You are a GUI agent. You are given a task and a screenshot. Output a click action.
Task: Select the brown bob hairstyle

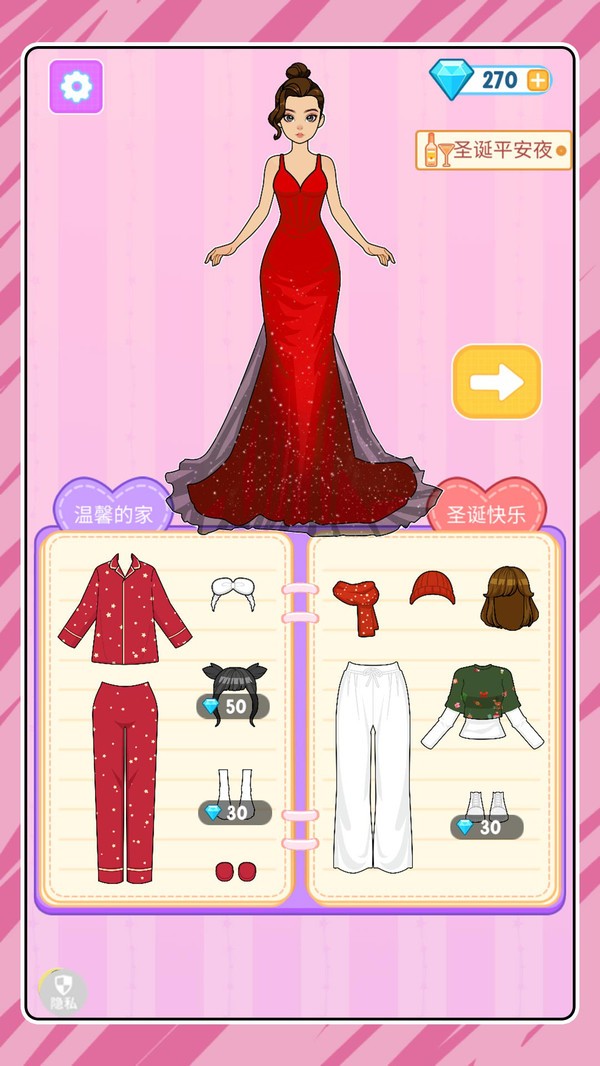point(507,598)
